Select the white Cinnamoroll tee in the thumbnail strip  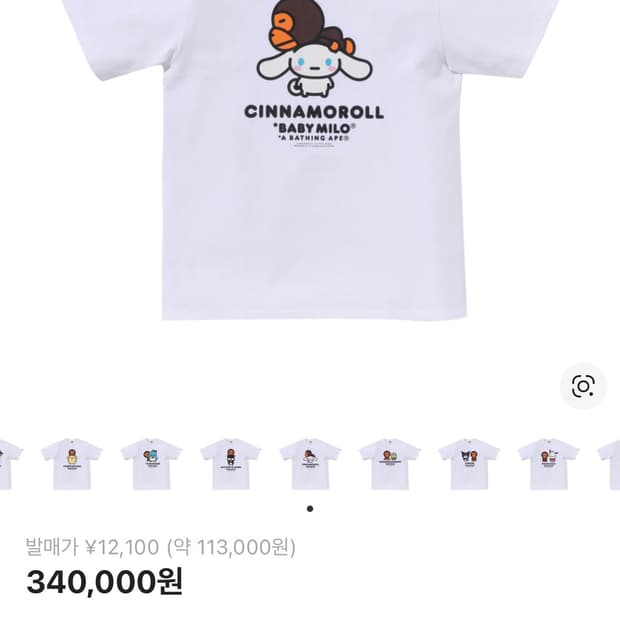click(x=310, y=463)
